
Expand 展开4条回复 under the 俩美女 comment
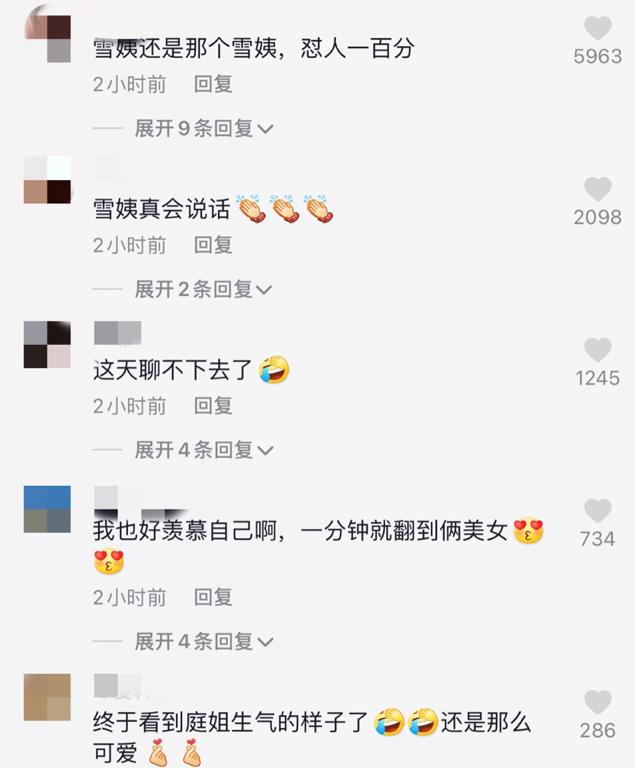203,641
